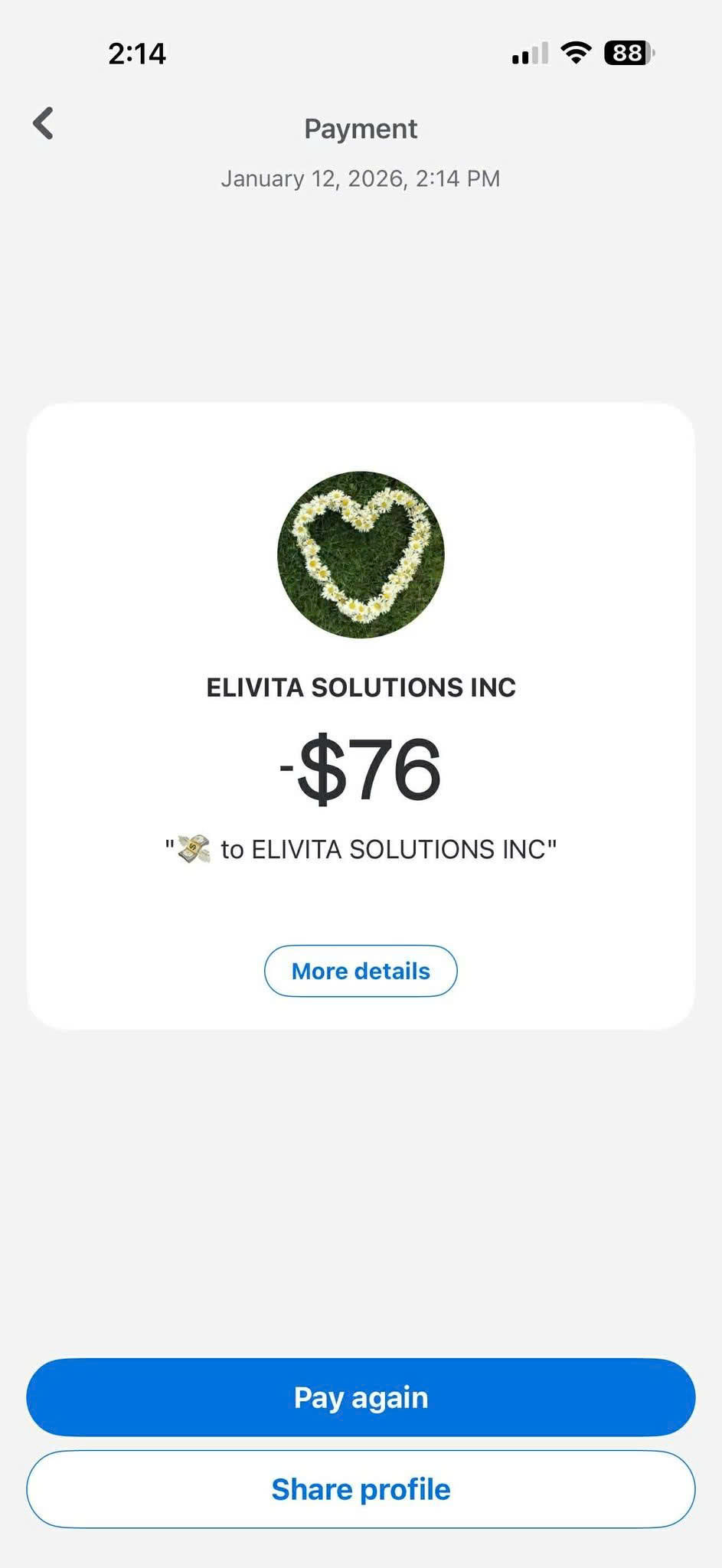Tap the Pay again button
The width and height of the screenshot is (722, 1568).
(361, 1397)
